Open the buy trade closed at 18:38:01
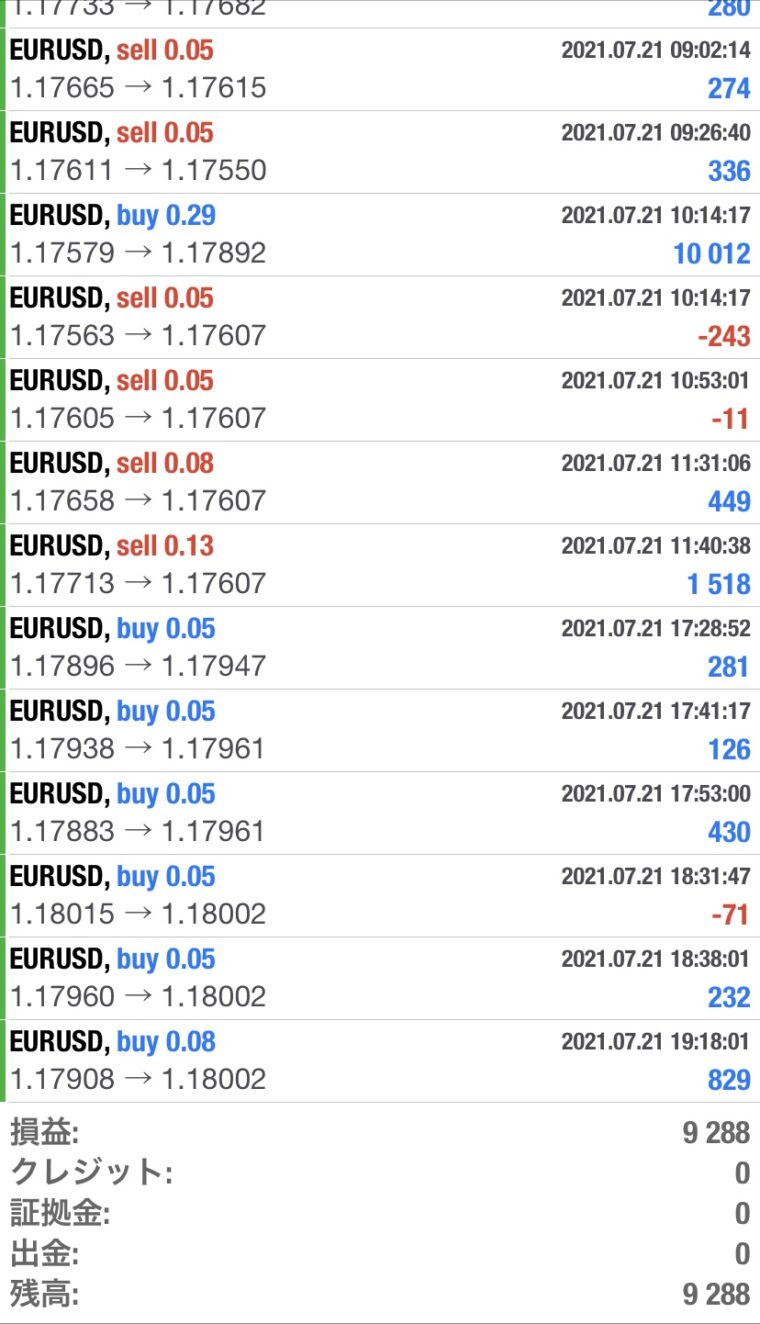 (380, 979)
